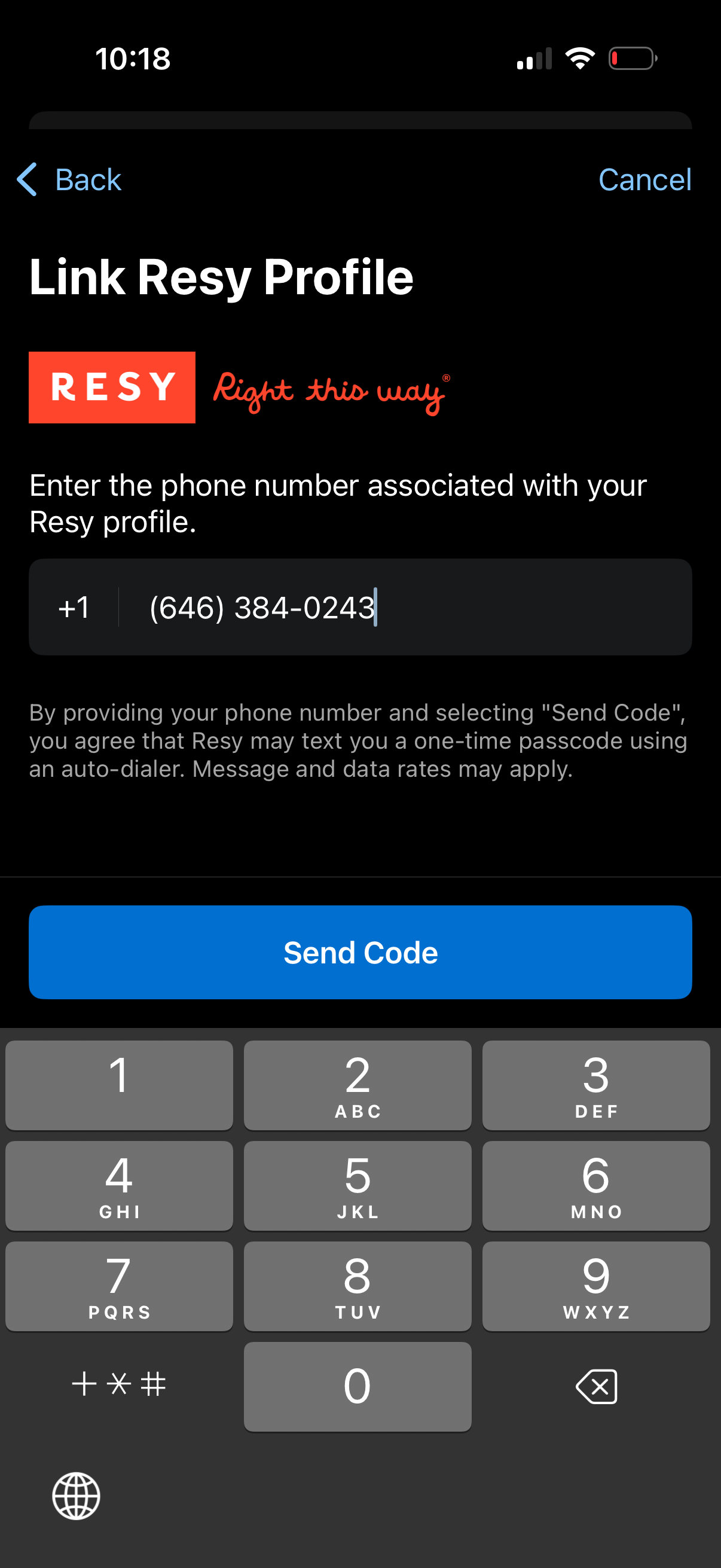This screenshot has width=721, height=1568.
Task: Tap Cancel to dismiss linking
Action: click(645, 179)
